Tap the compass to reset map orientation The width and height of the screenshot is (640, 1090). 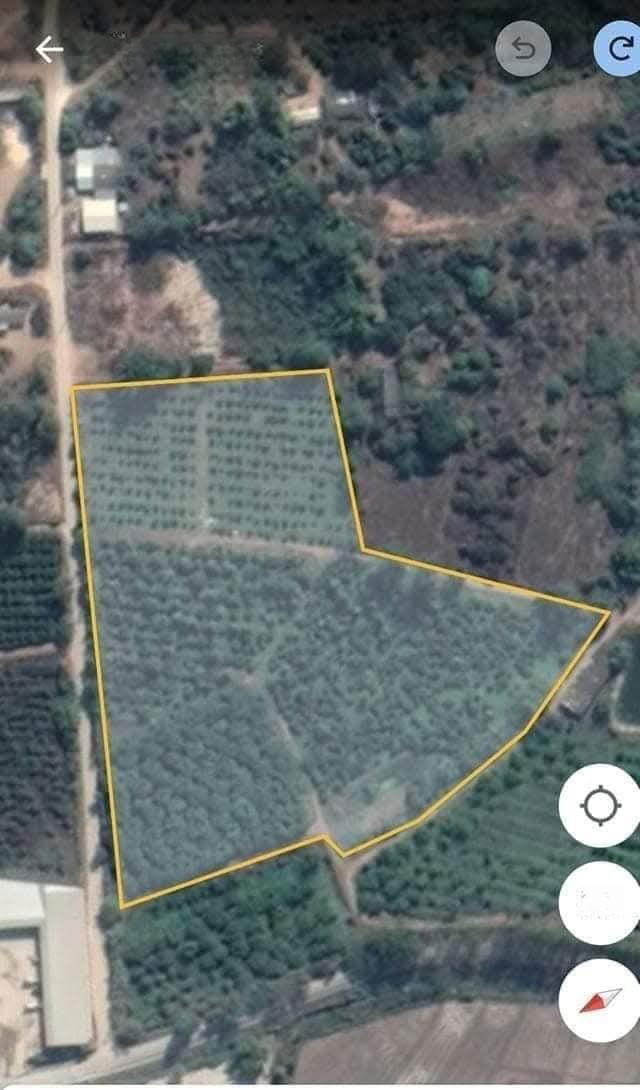(x=600, y=1001)
